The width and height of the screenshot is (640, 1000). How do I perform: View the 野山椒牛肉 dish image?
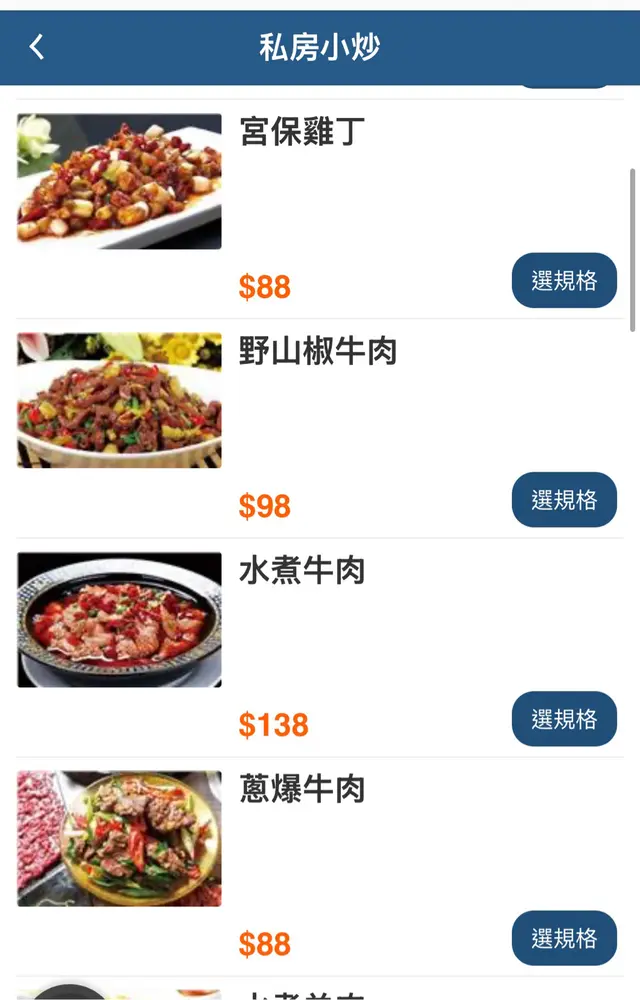coord(119,400)
